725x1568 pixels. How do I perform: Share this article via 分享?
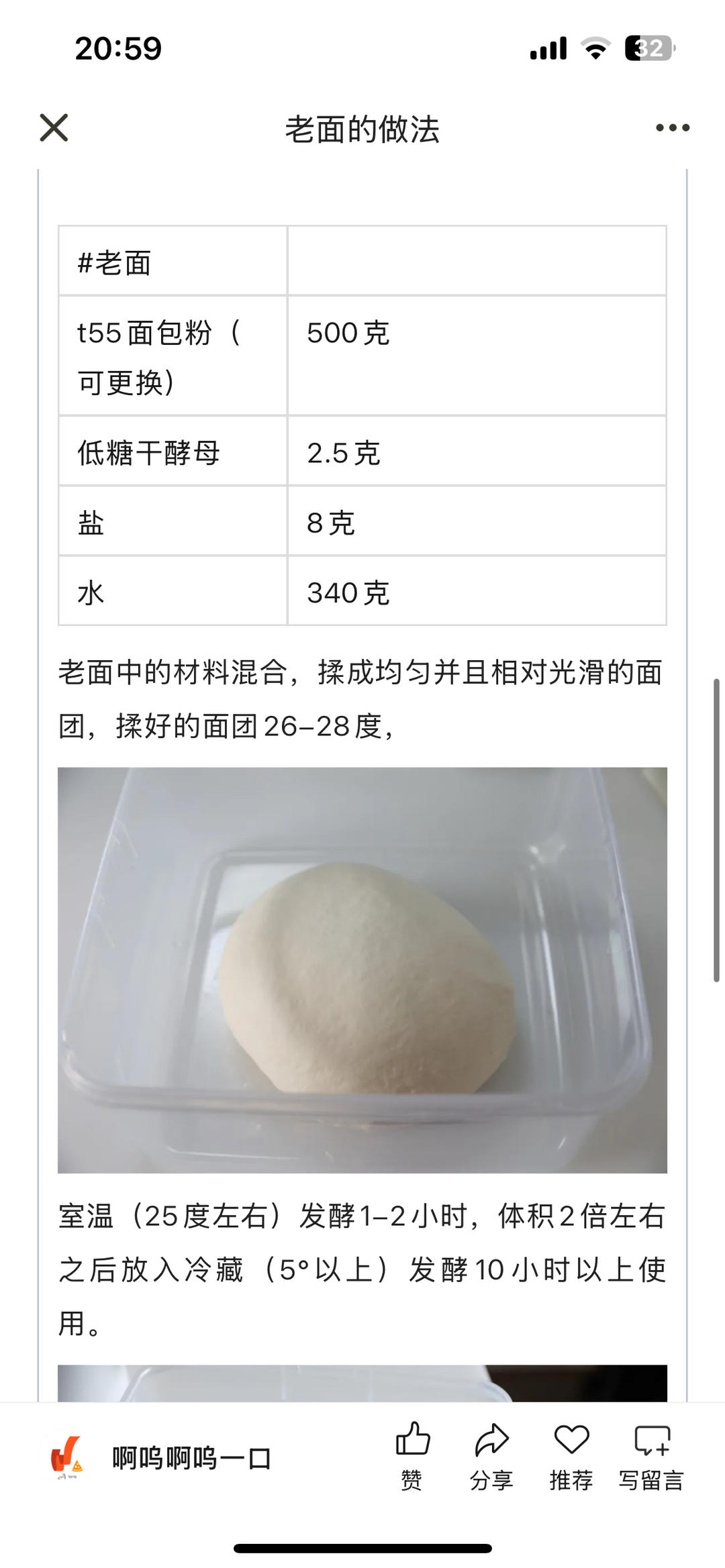click(491, 1456)
